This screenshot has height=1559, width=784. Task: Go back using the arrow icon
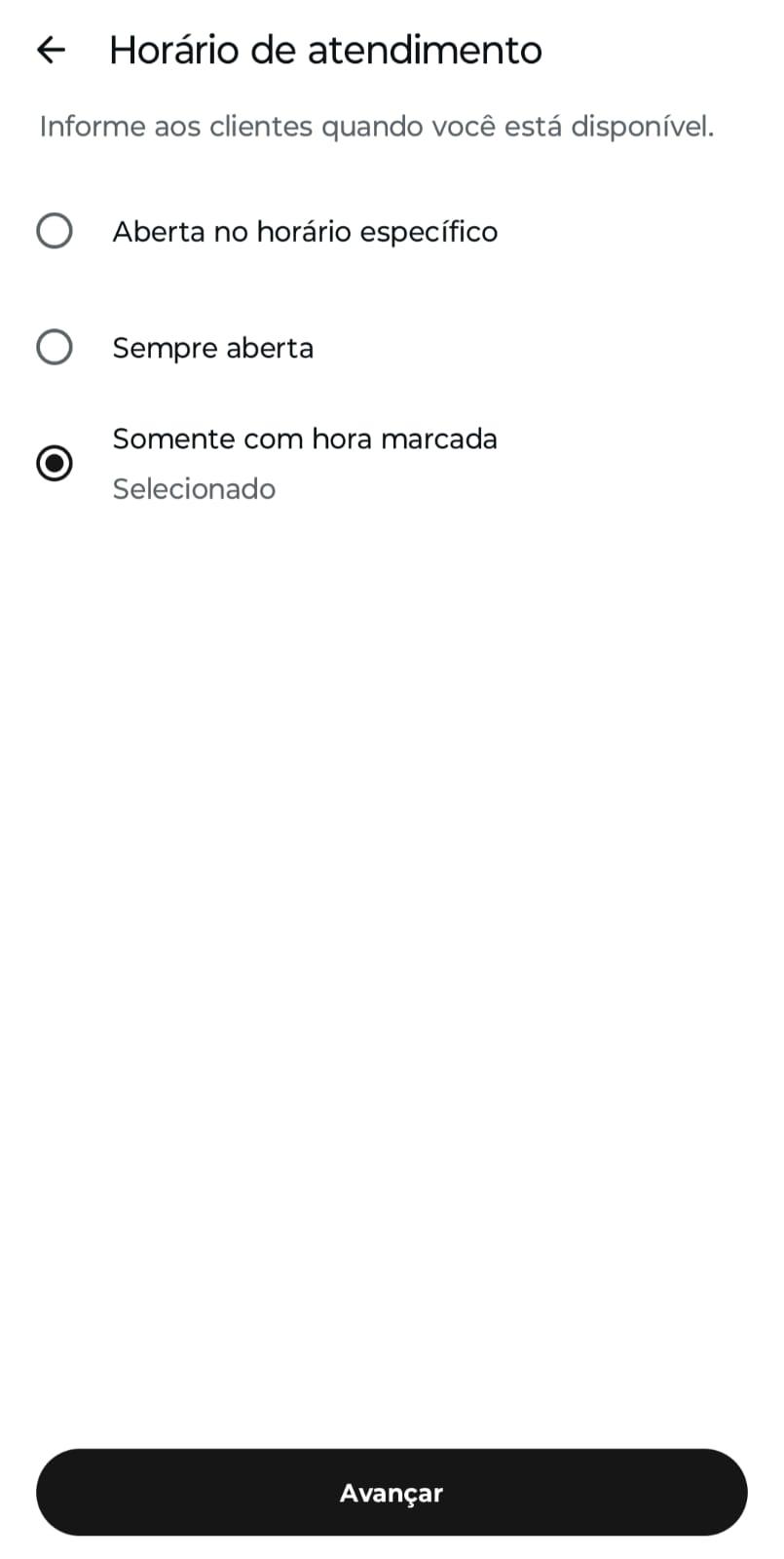tap(51, 50)
